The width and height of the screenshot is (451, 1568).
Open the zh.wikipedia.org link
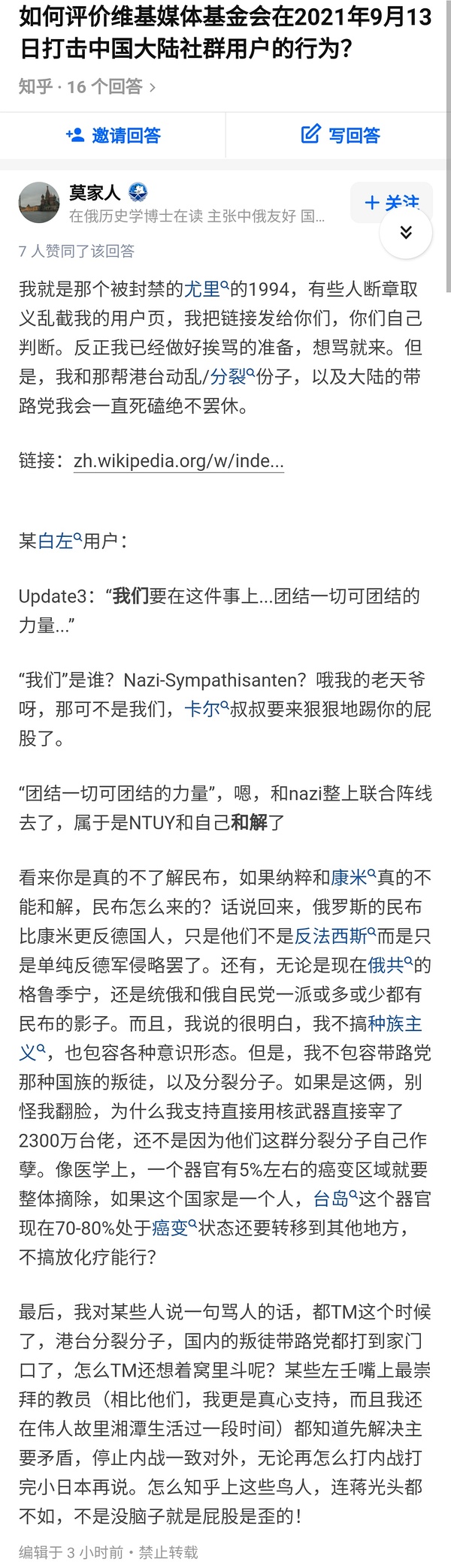[x=178, y=461]
